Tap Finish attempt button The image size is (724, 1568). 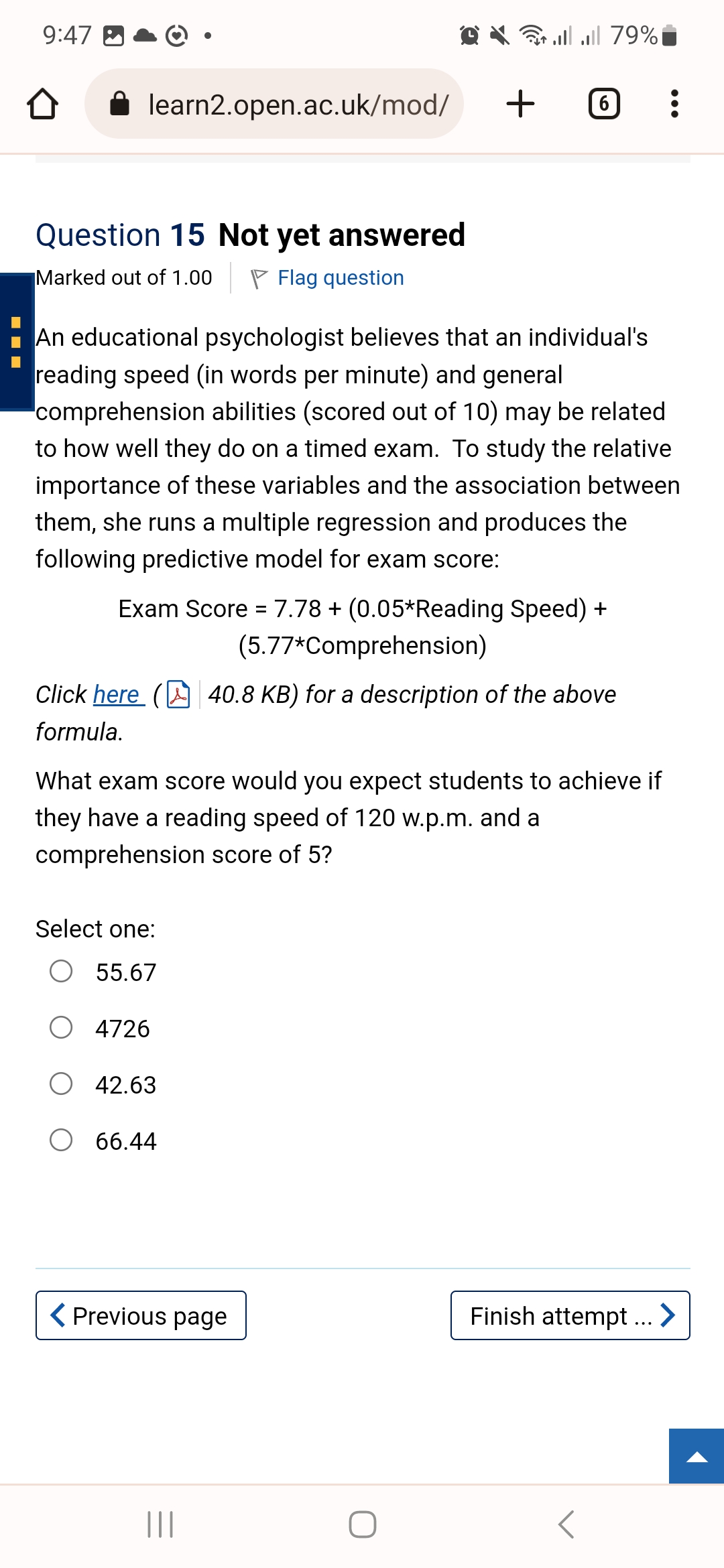[570, 1315]
